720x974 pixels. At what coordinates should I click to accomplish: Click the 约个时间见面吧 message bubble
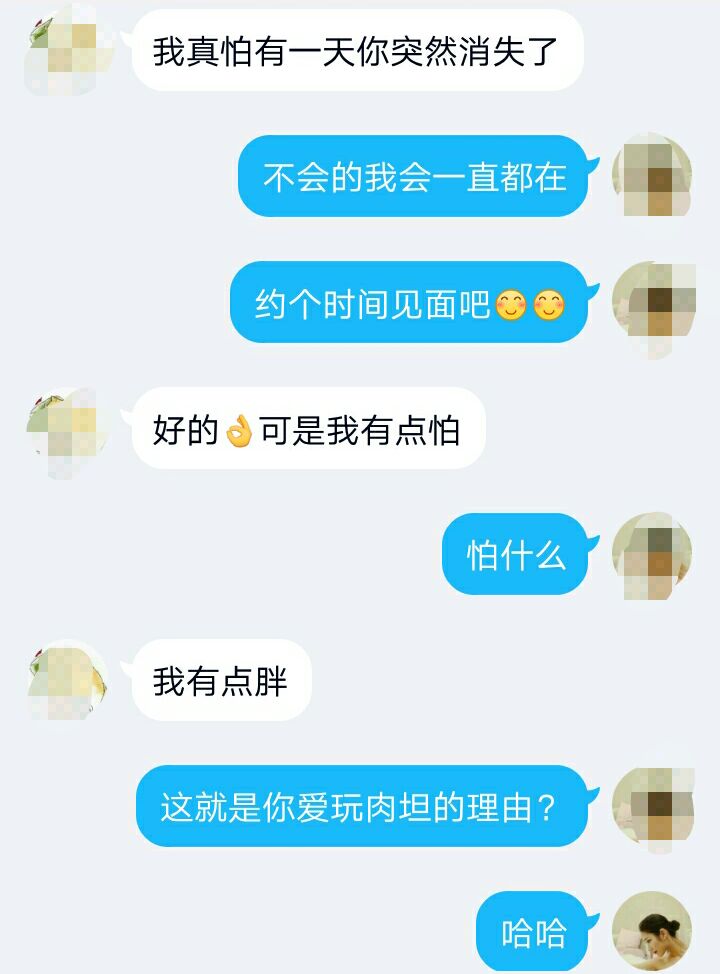[x=410, y=304]
